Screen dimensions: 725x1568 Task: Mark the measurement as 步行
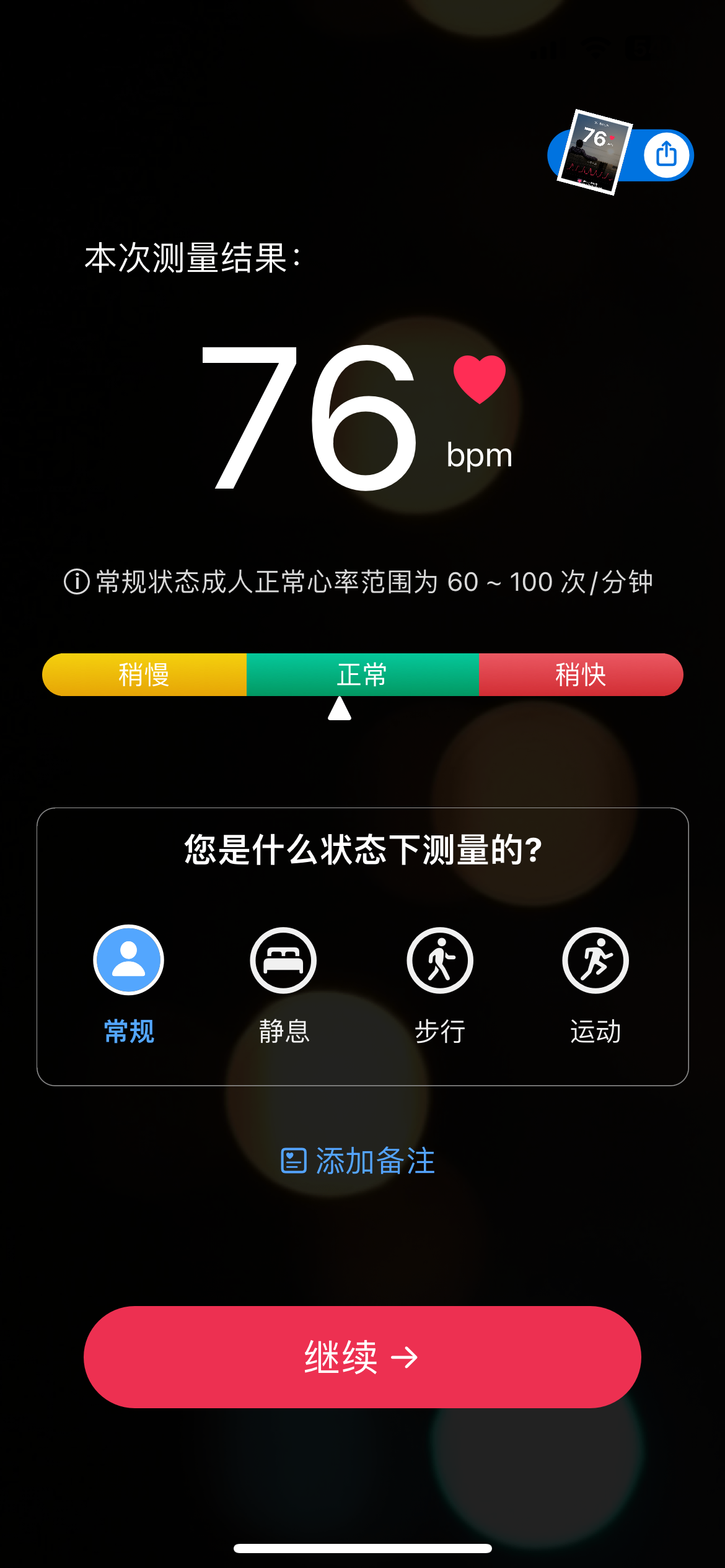[x=440, y=960]
